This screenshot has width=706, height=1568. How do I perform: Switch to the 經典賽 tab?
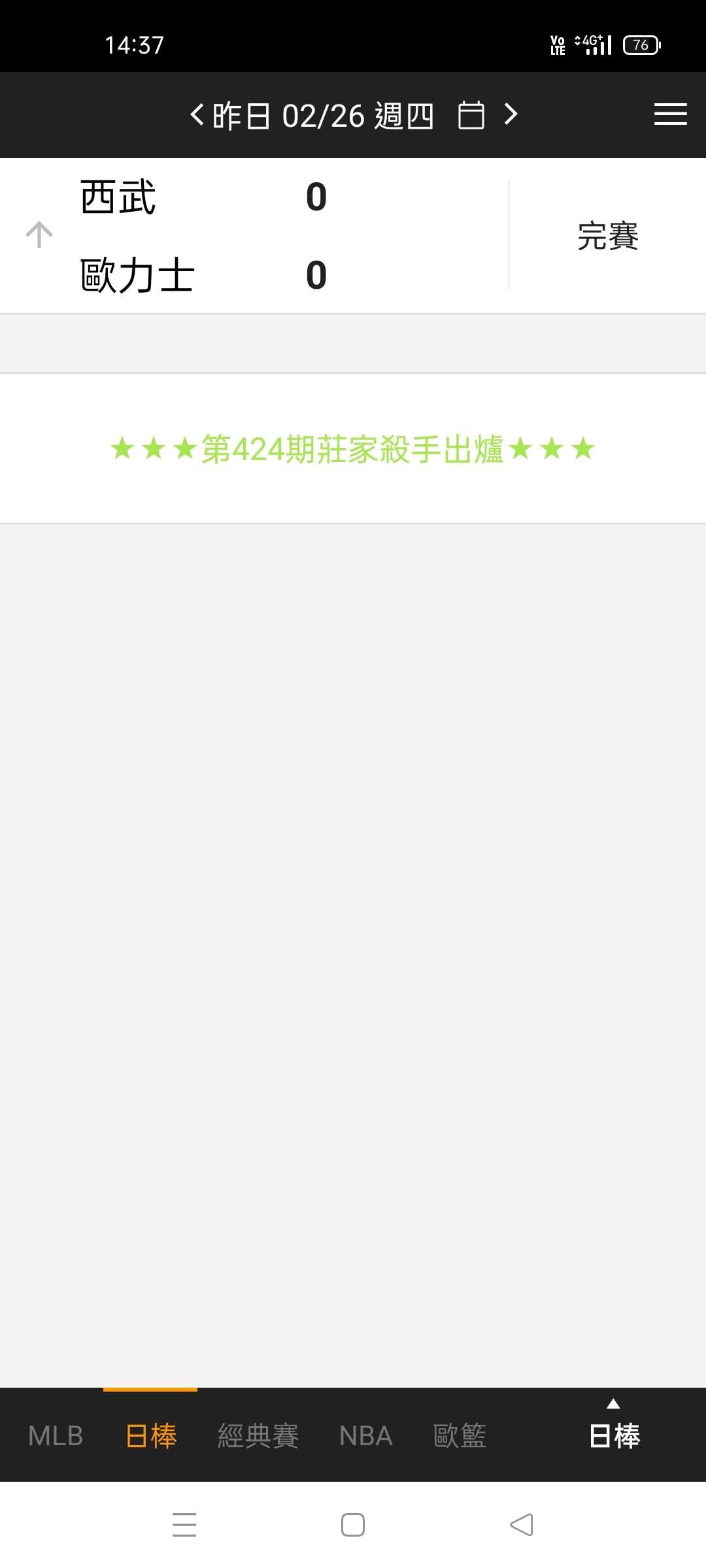(258, 1436)
